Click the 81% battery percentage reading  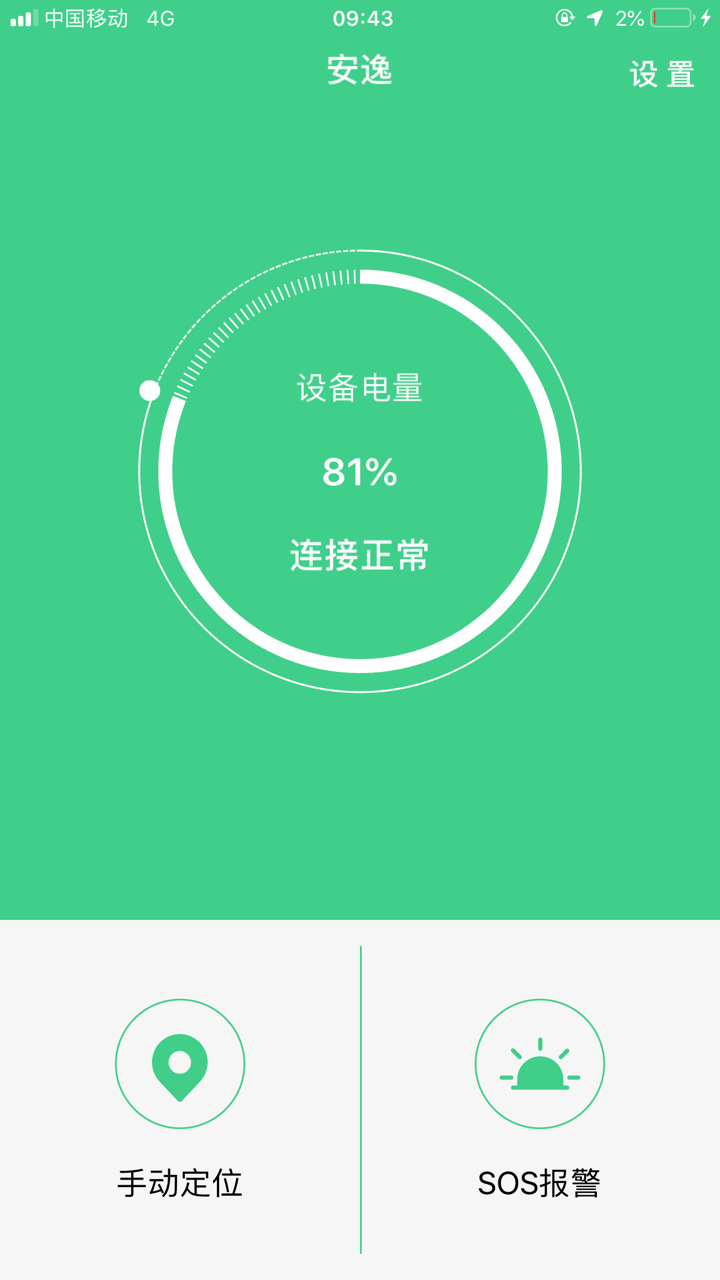360,471
